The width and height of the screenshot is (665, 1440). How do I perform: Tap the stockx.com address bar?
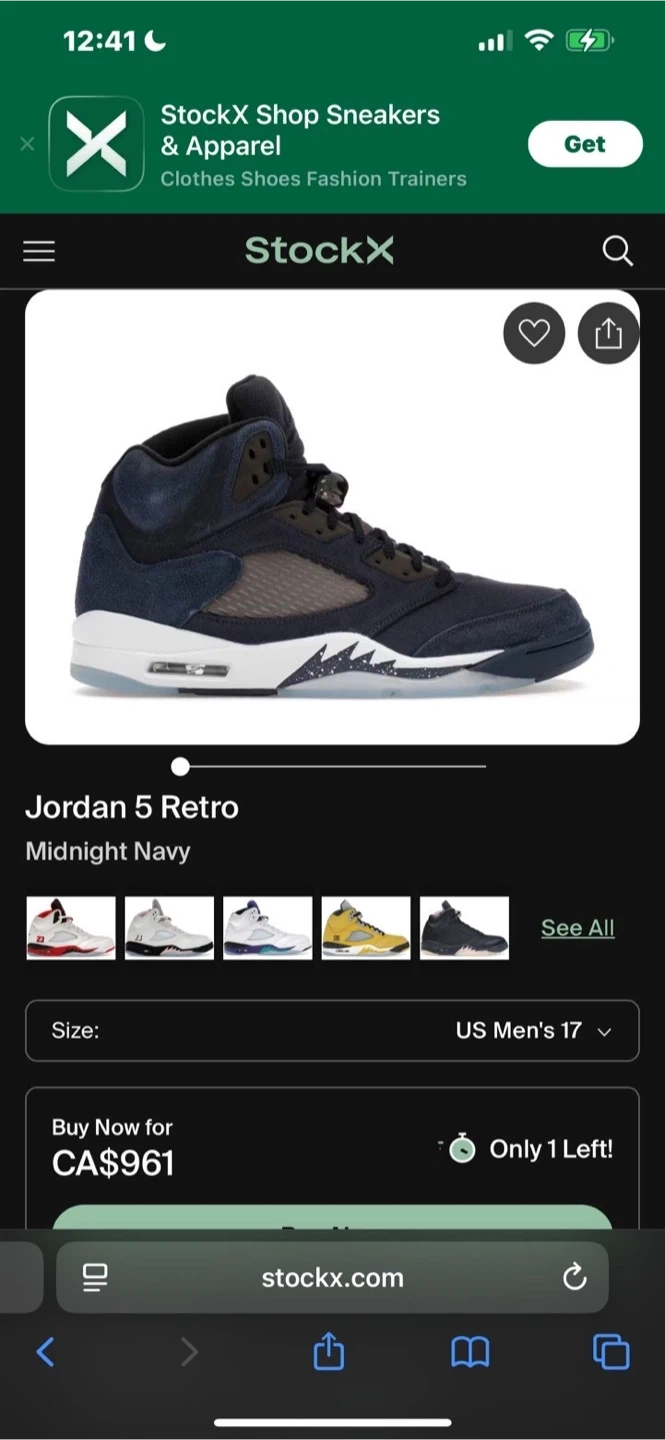(x=332, y=1277)
